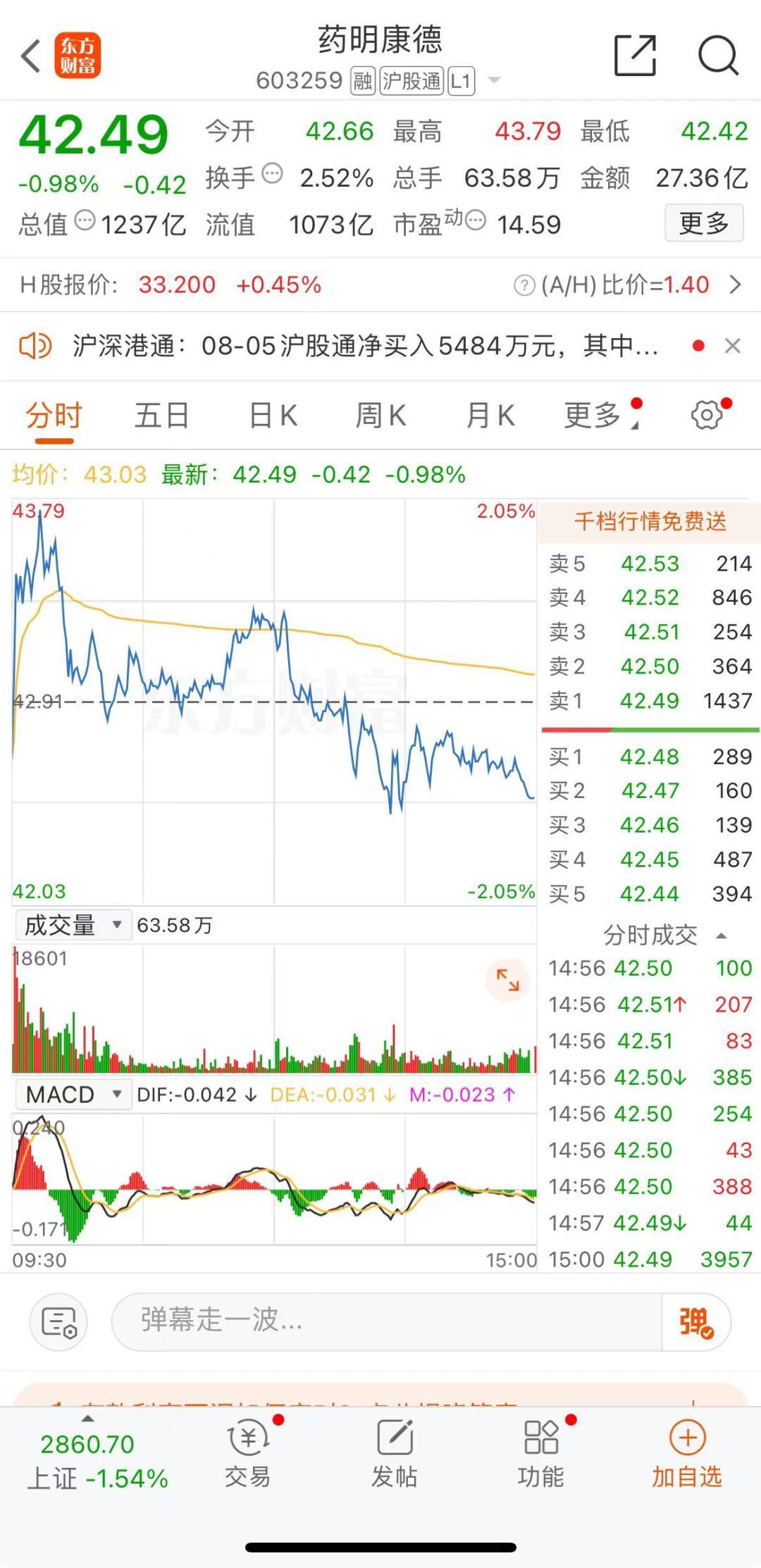This screenshot has width=761, height=1568.
Task: Switch to the 五日 chart tab
Action: [161, 416]
